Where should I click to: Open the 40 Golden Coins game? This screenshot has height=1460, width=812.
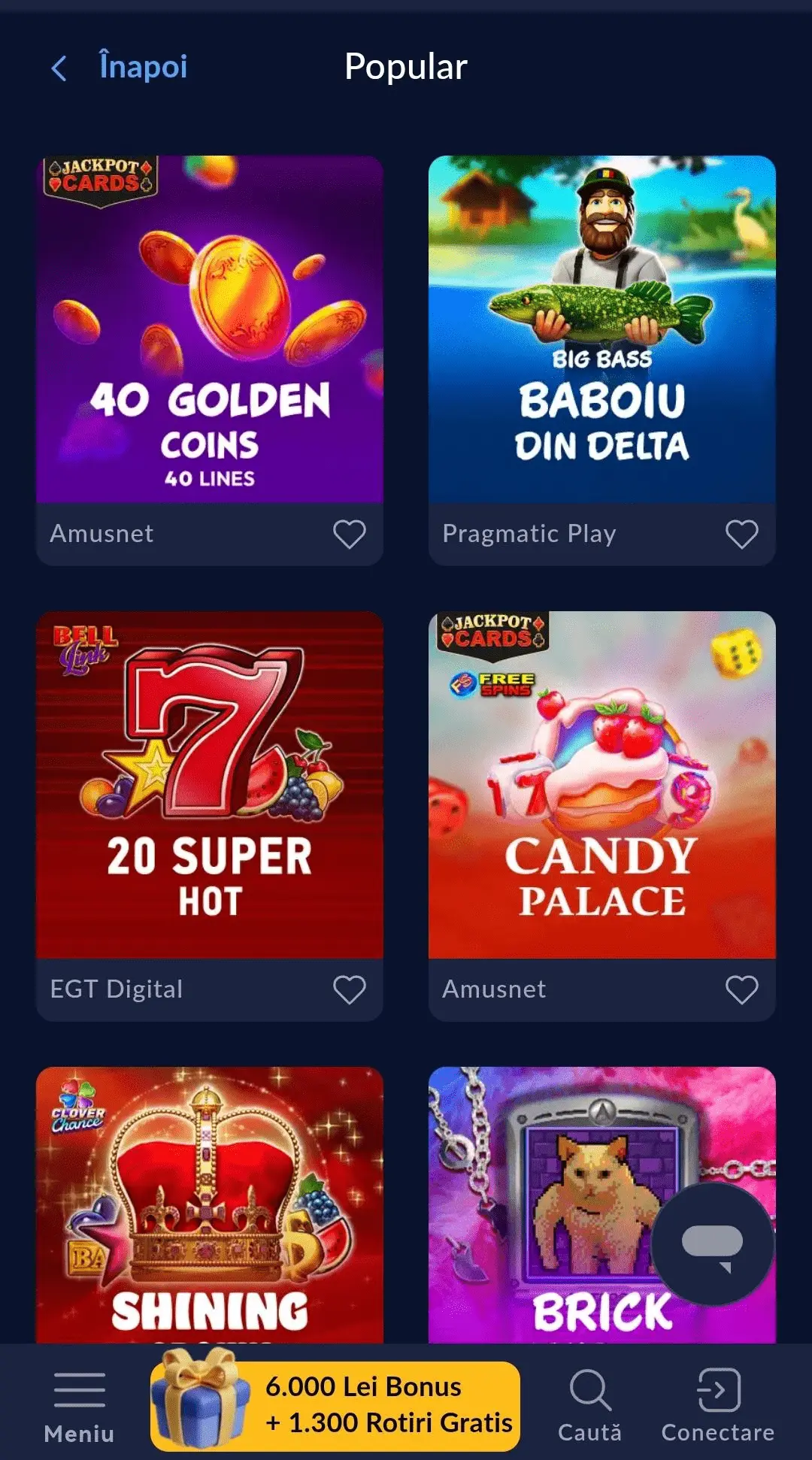[210, 329]
